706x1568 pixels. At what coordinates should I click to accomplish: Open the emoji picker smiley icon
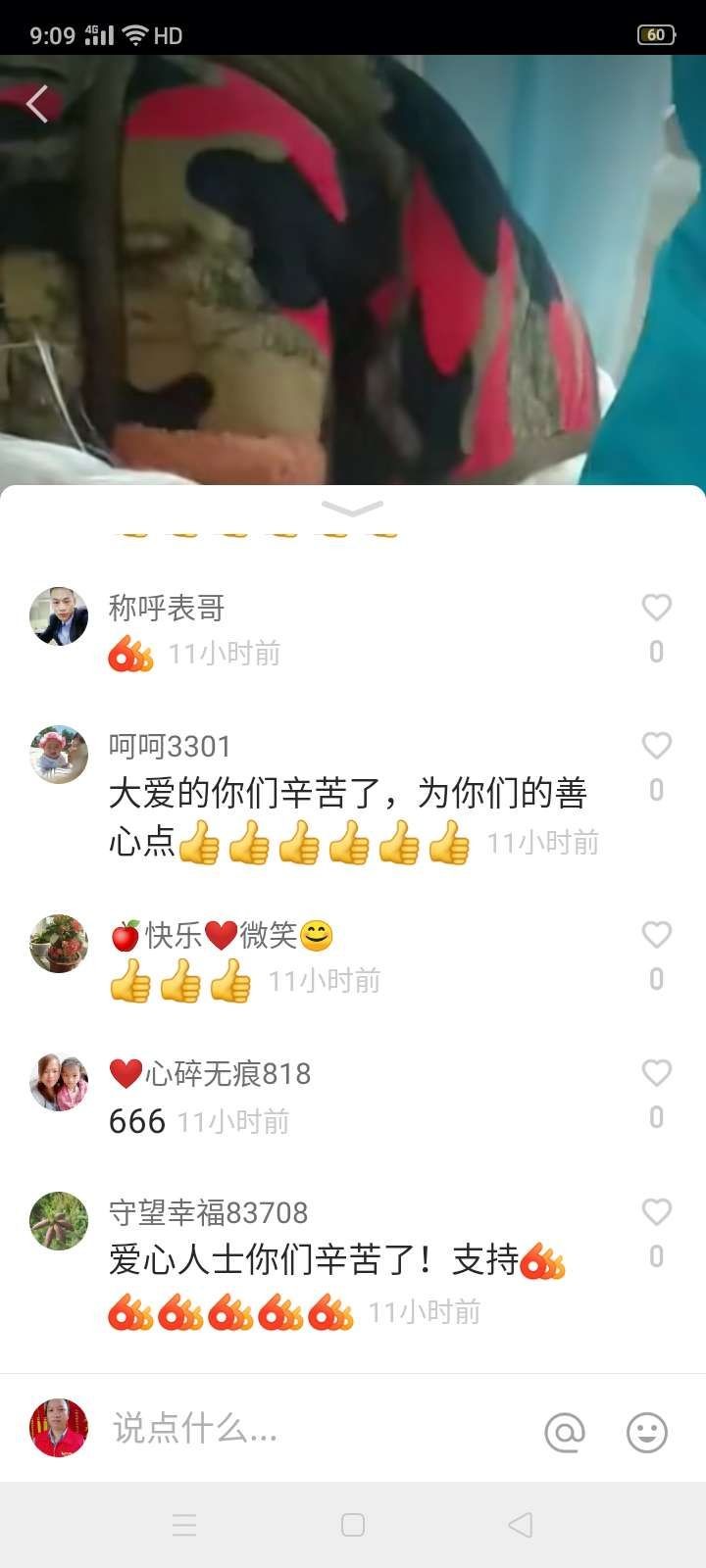point(646,1433)
